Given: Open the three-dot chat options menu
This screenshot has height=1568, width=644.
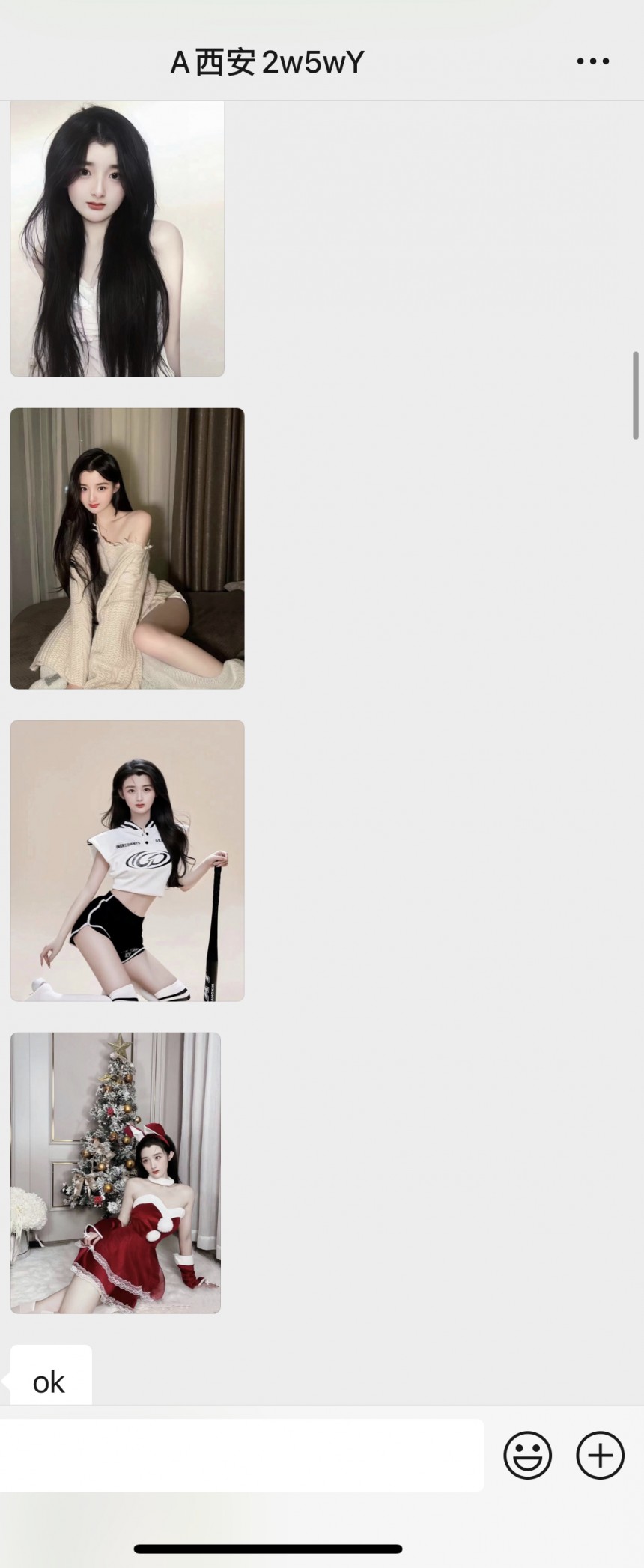Looking at the screenshot, I should [x=592, y=61].
